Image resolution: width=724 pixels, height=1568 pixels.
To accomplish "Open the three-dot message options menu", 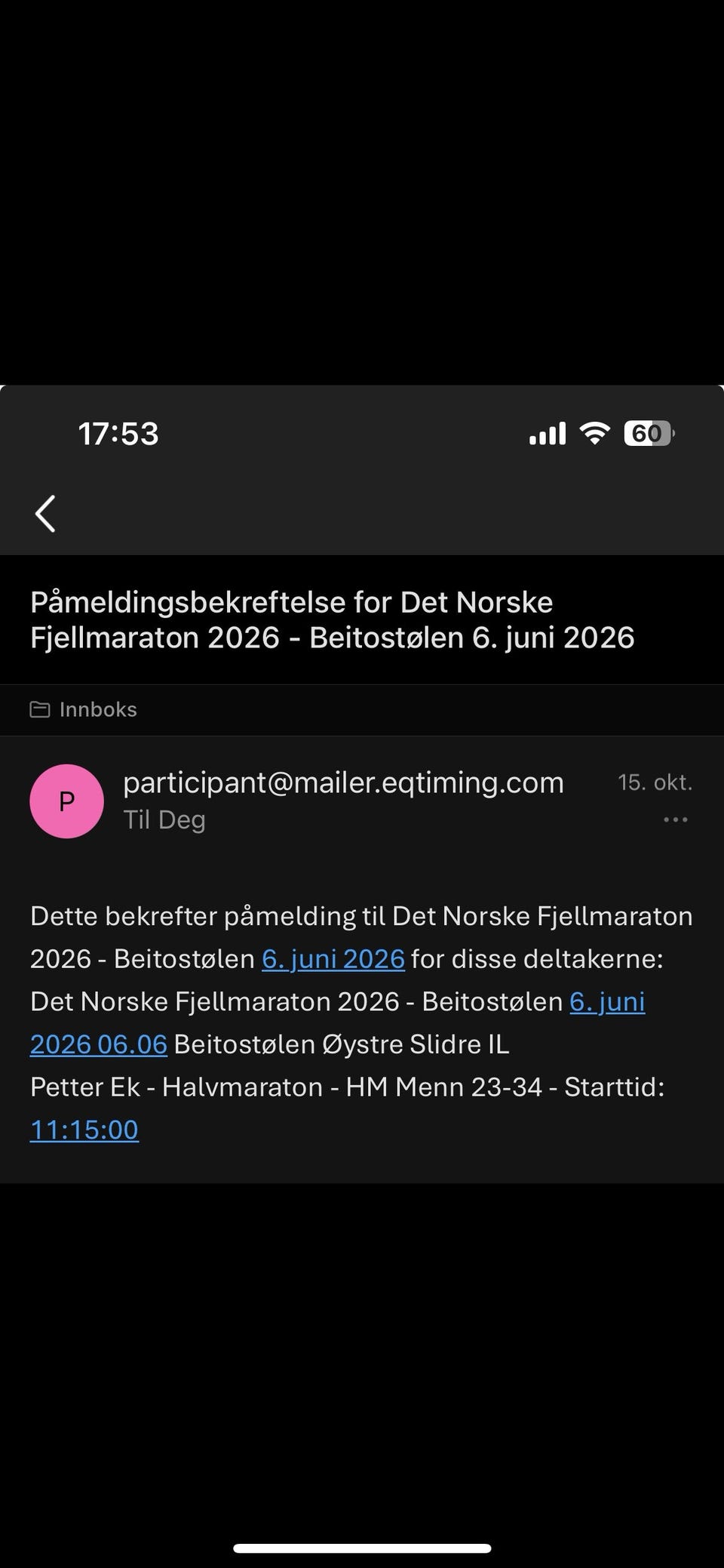I will [675, 819].
